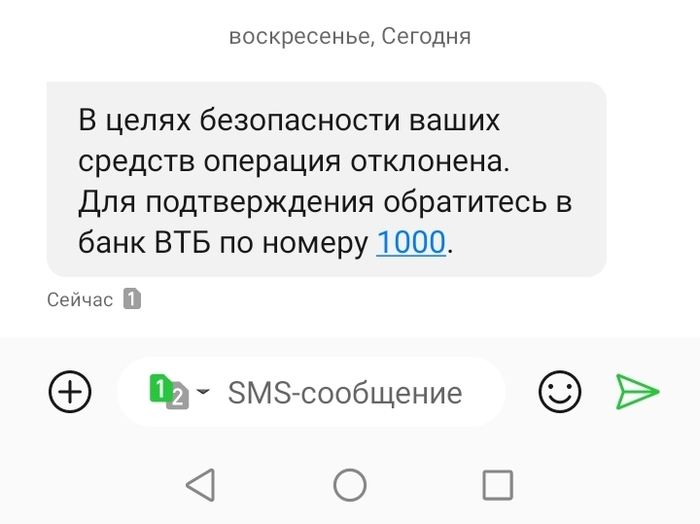Go to home screen via circle button

point(349,485)
